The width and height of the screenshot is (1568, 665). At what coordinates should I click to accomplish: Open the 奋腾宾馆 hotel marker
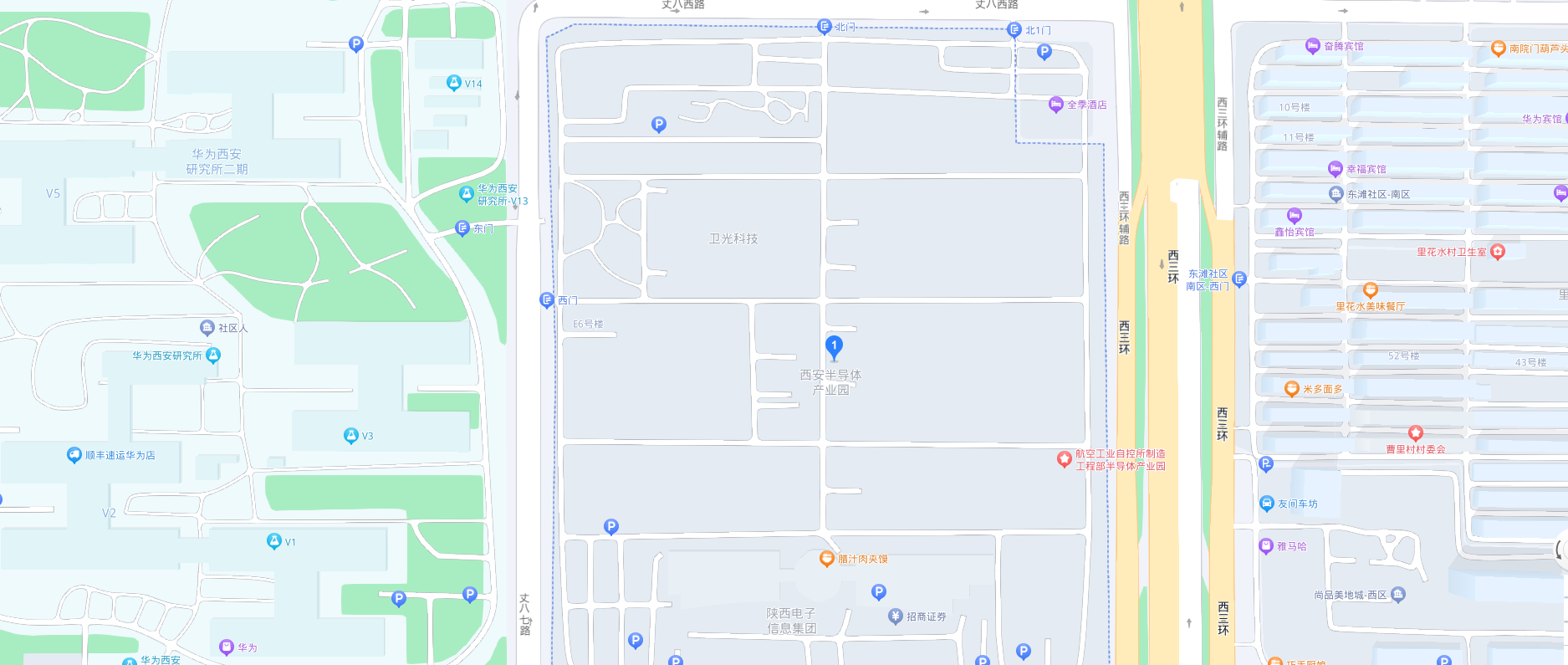(x=1313, y=46)
